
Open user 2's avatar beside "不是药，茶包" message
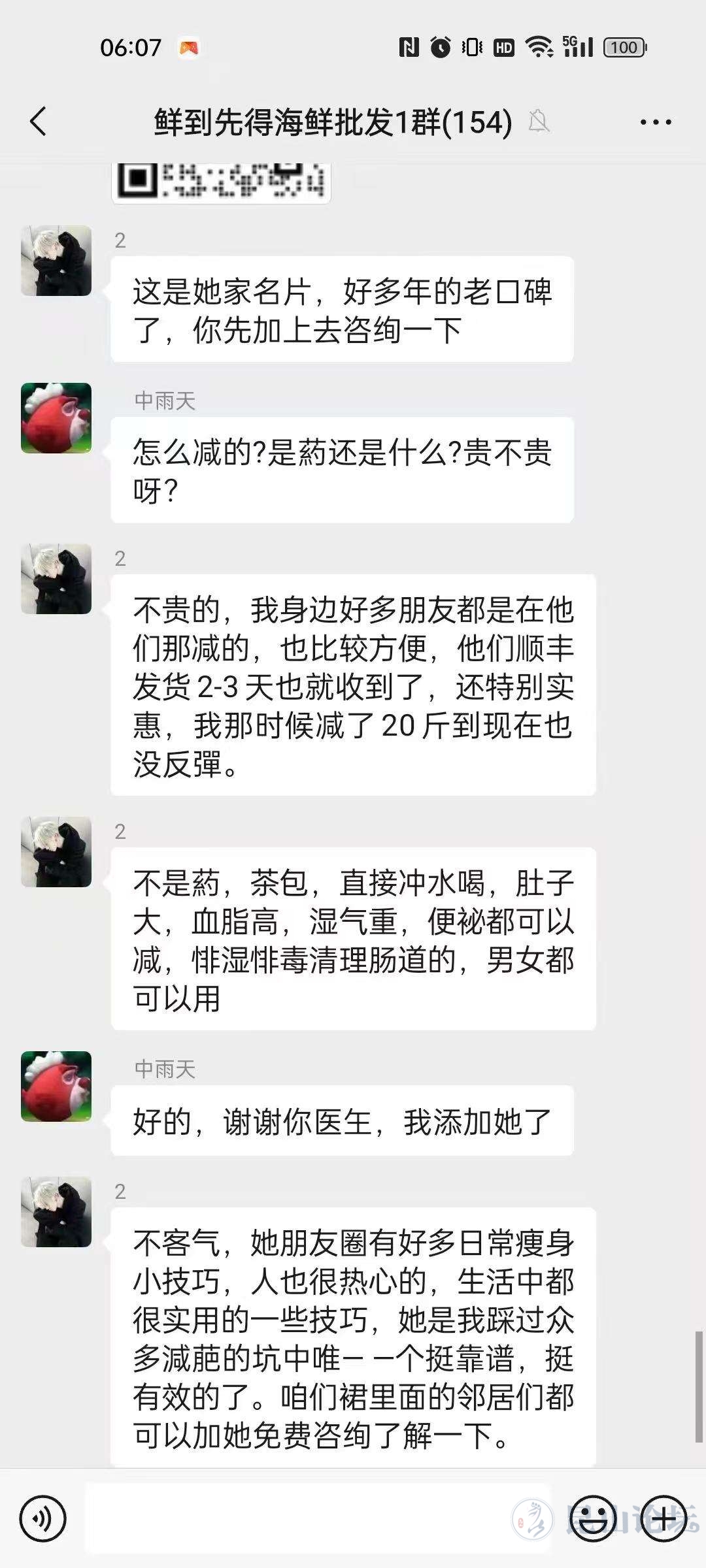tap(56, 852)
